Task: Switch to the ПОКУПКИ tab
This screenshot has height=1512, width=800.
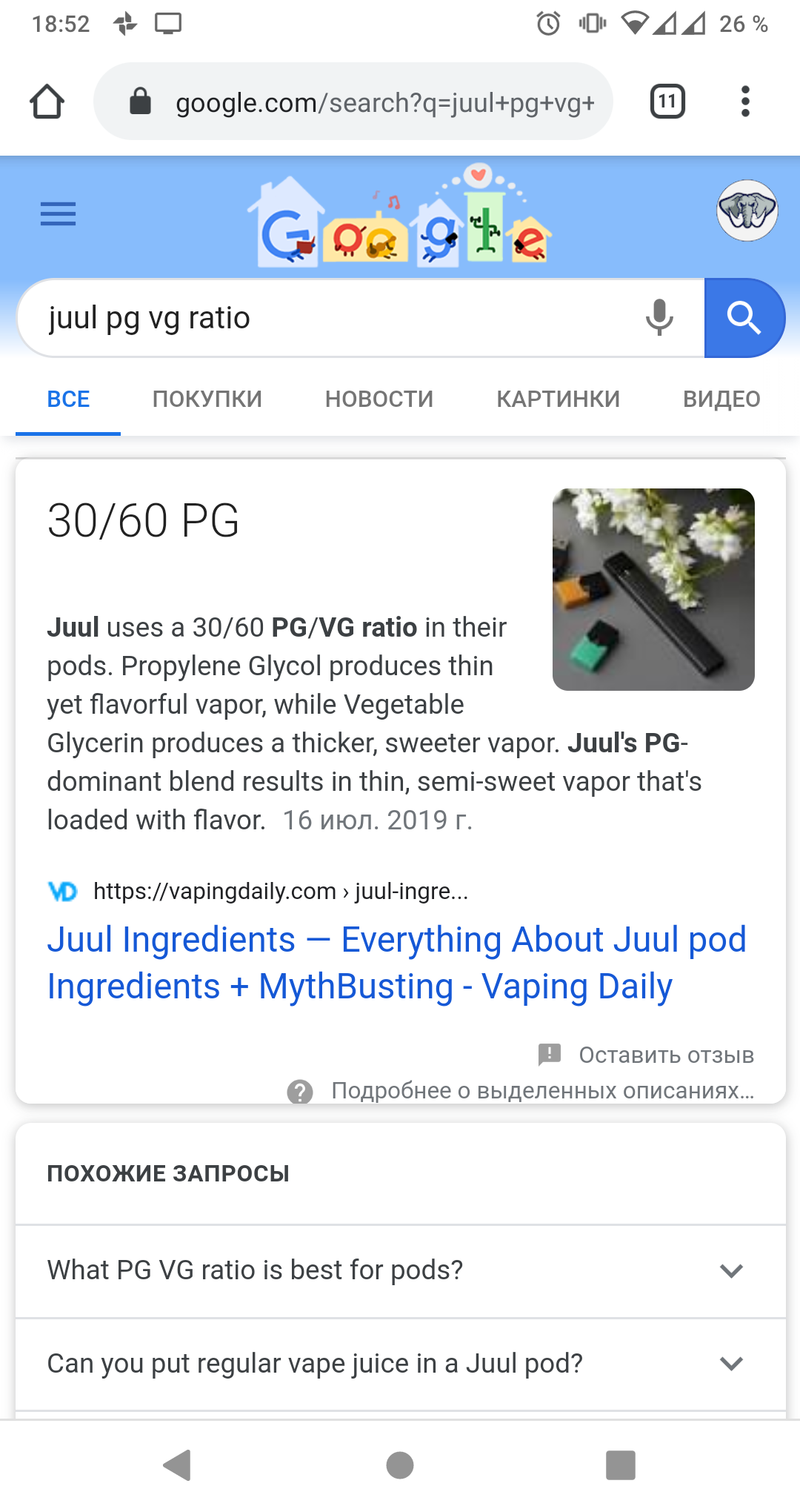Action: coord(207,399)
